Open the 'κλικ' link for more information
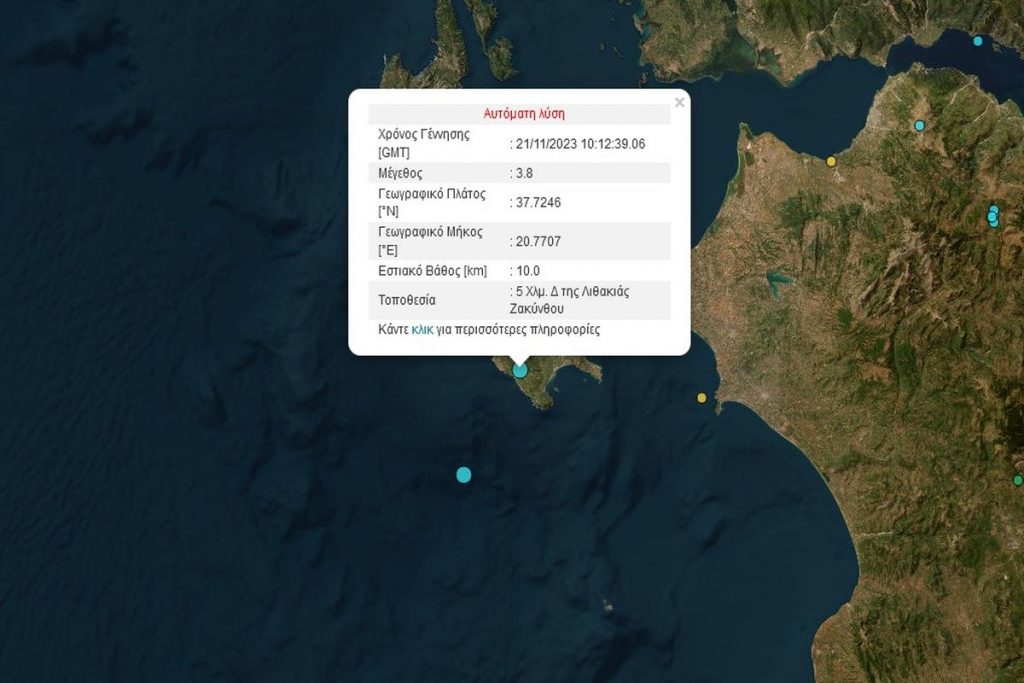The height and width of the screenshot is (683, 1024). (422, 329)
